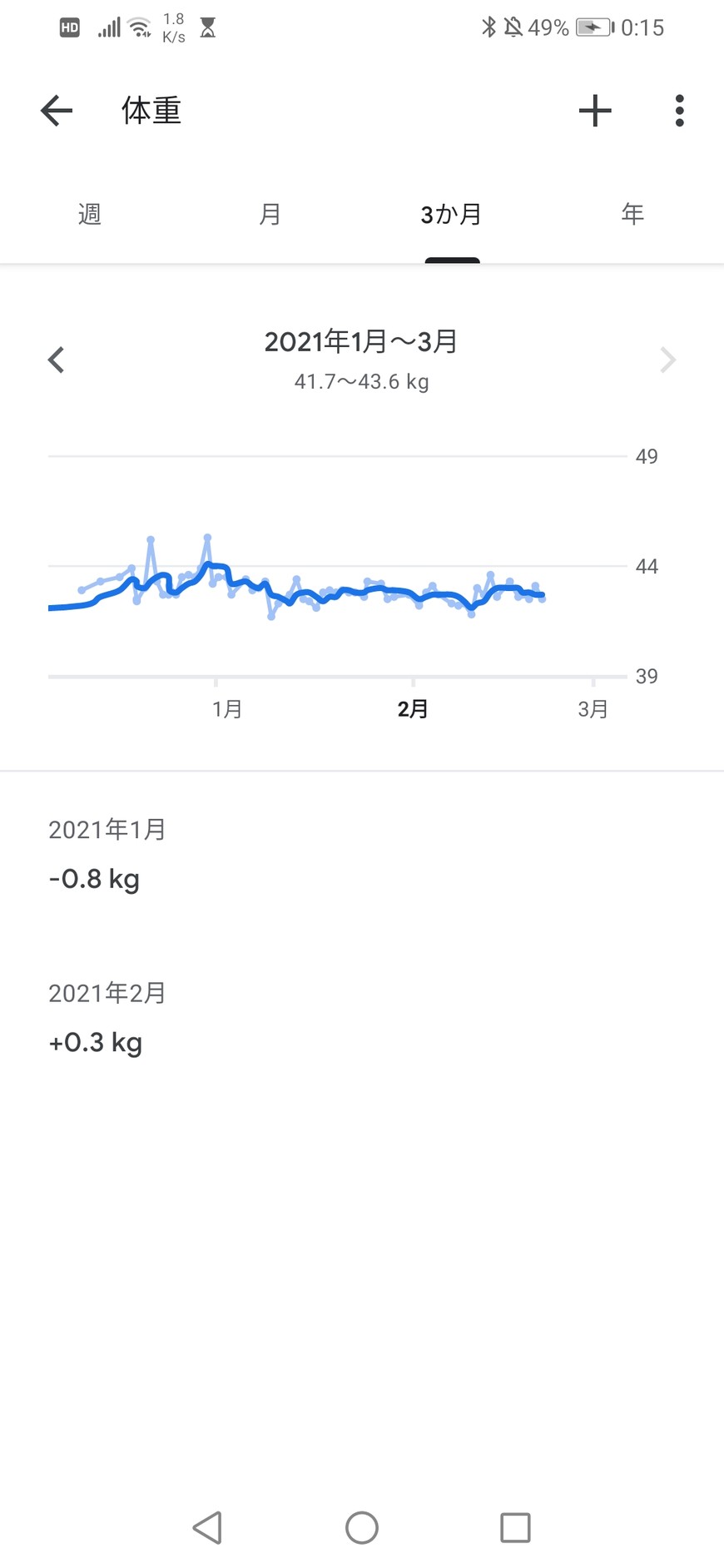The image size is (724, 1568).
Task: Select the 3か月 tab
Action: pyautogui.click(x=451, y=215)
